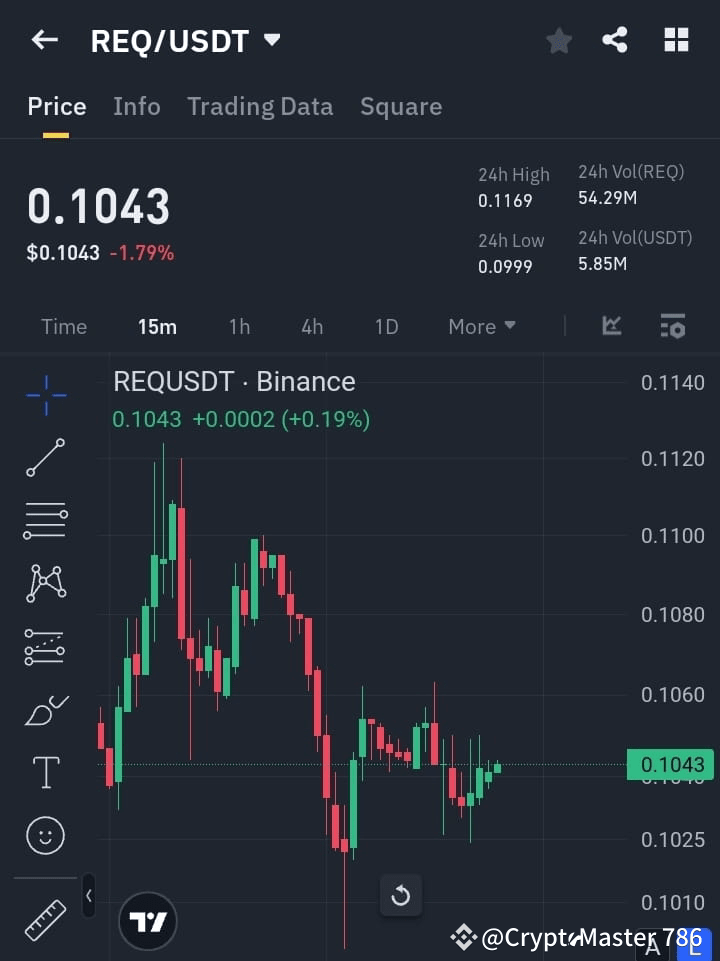This screenshot has width=720, height=961.
Task: Switch to the Info tab
Action: click(137, 106)
